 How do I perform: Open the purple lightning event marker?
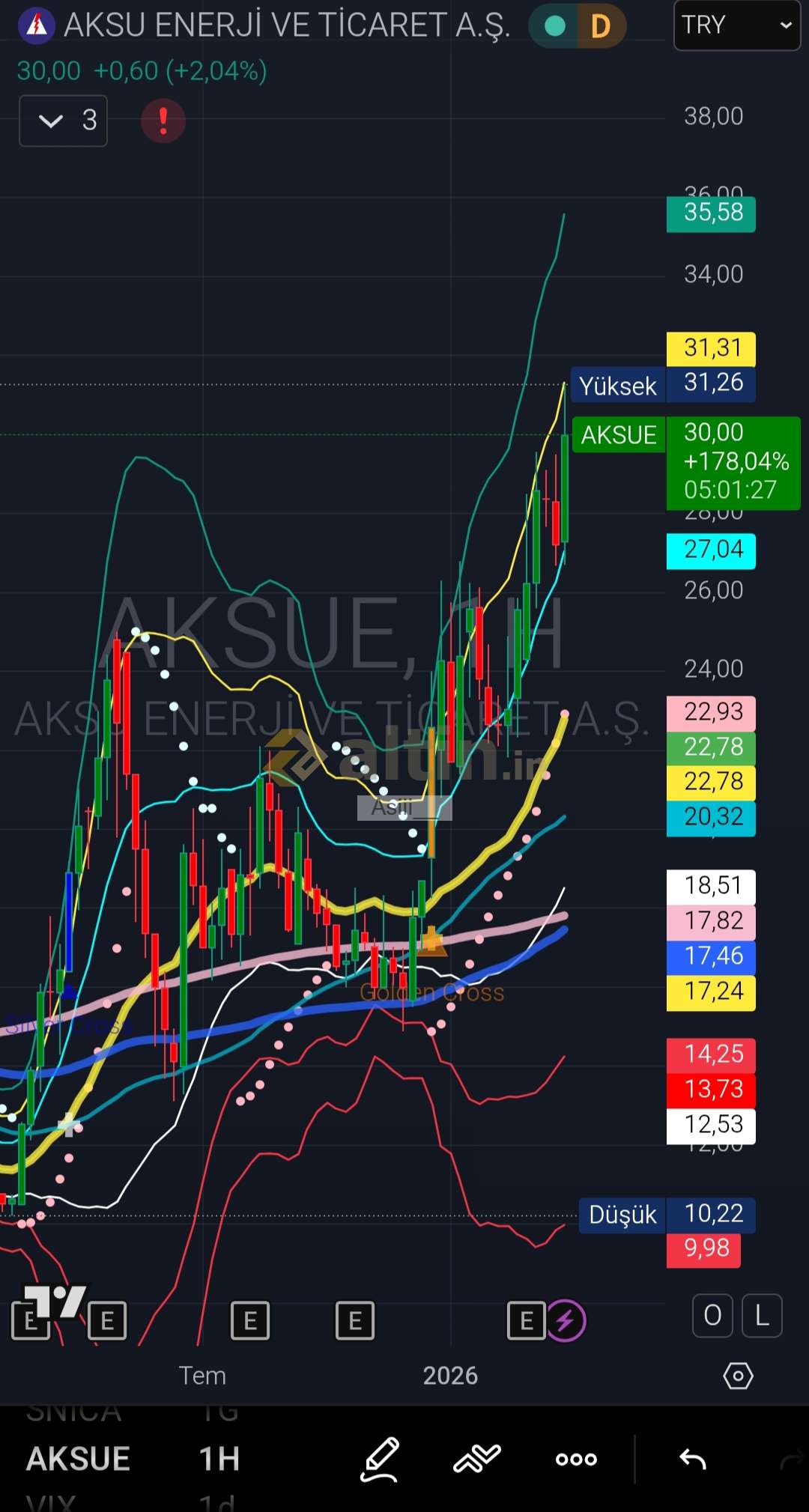point(566,1321)
